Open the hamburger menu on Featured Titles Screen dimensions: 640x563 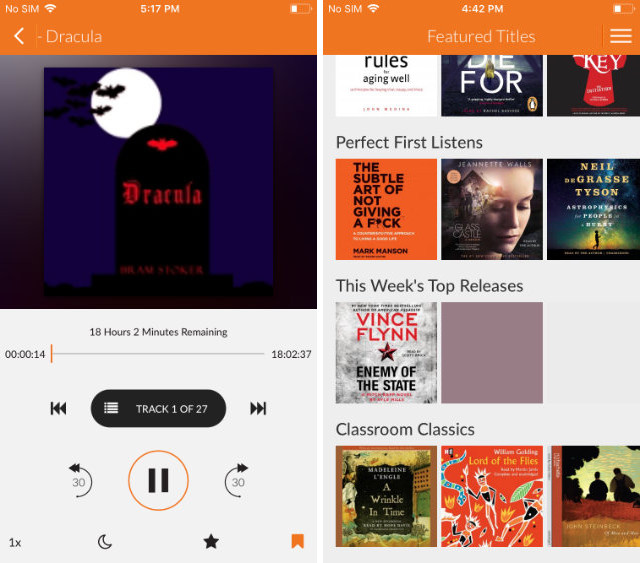coord(621,36)
